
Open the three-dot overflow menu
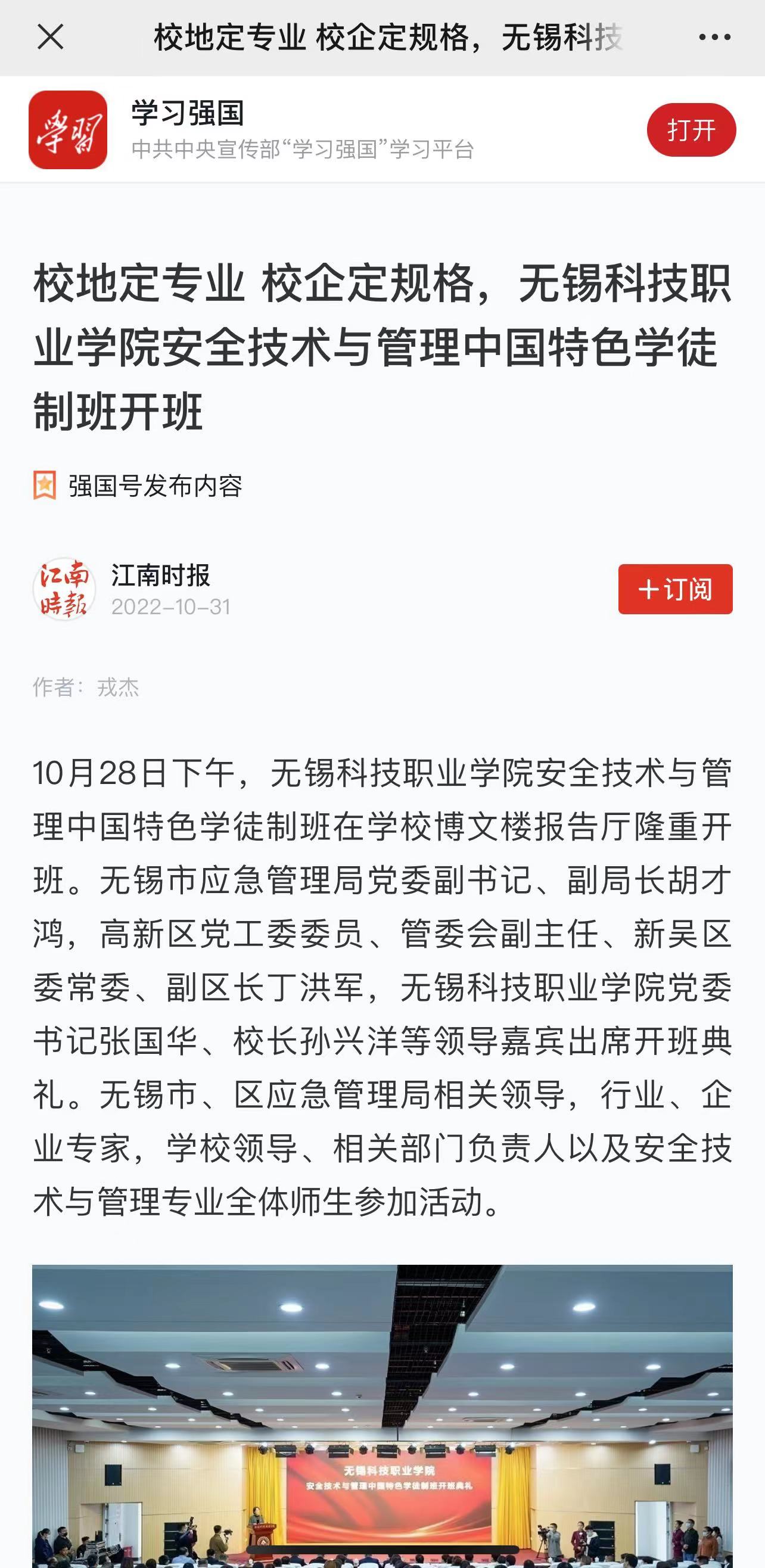point(714,37)
